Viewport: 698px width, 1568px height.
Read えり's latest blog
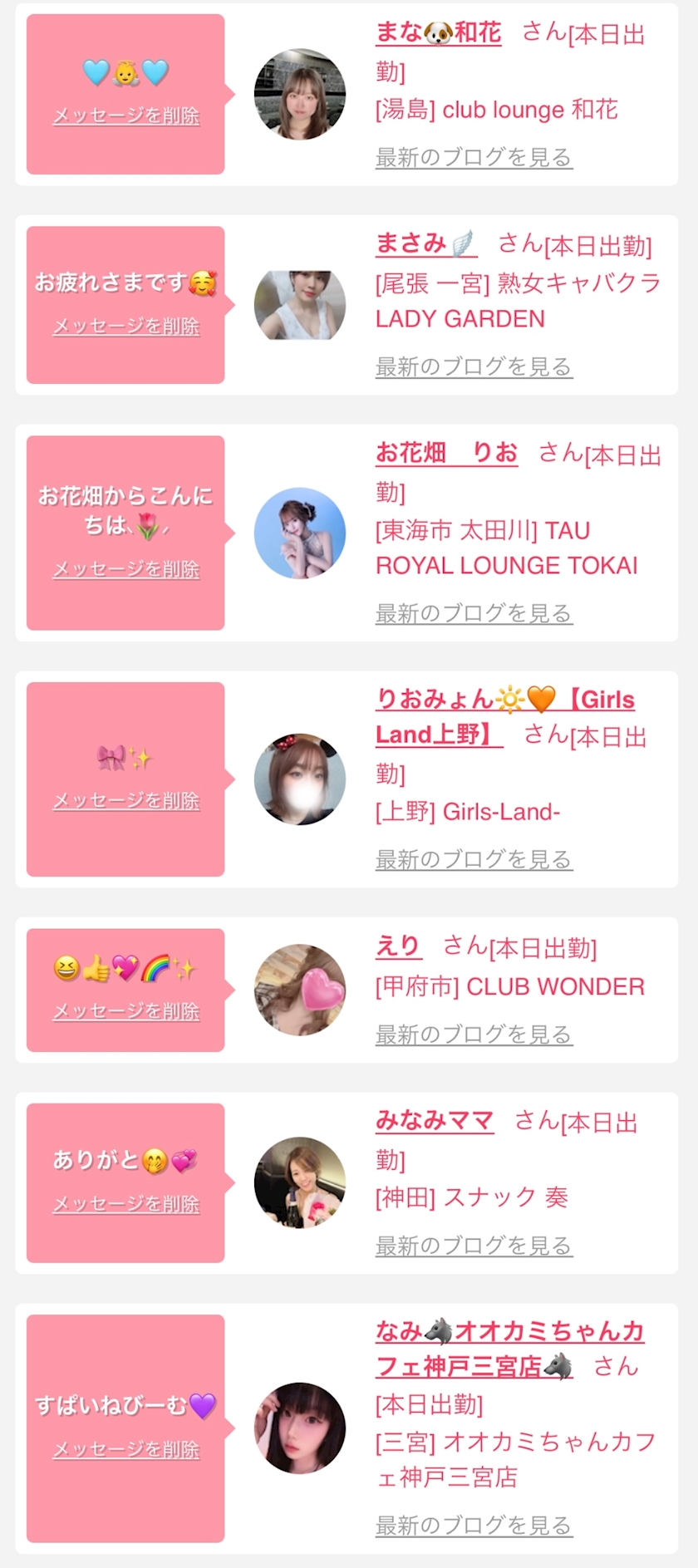click(x=474, y=1035)
